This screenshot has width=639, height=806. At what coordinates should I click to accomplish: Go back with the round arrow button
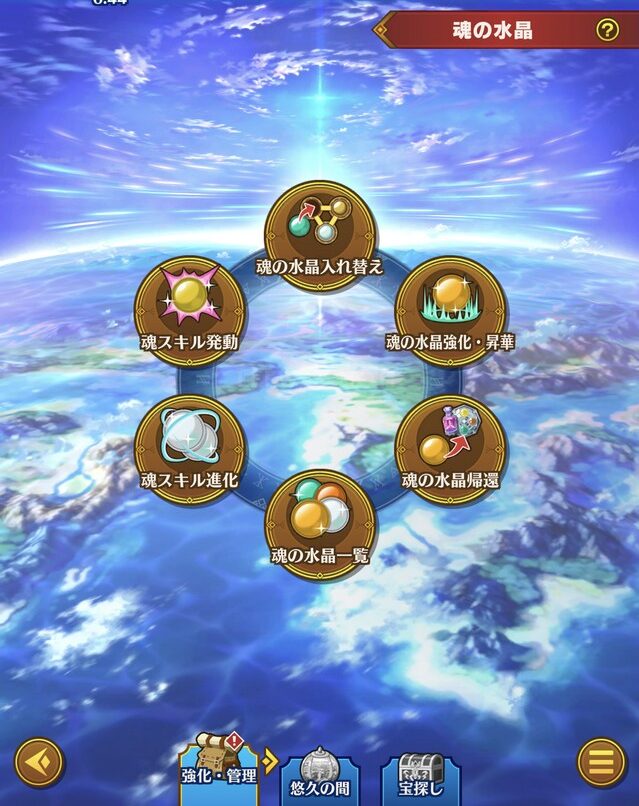[x=39, y=762]
